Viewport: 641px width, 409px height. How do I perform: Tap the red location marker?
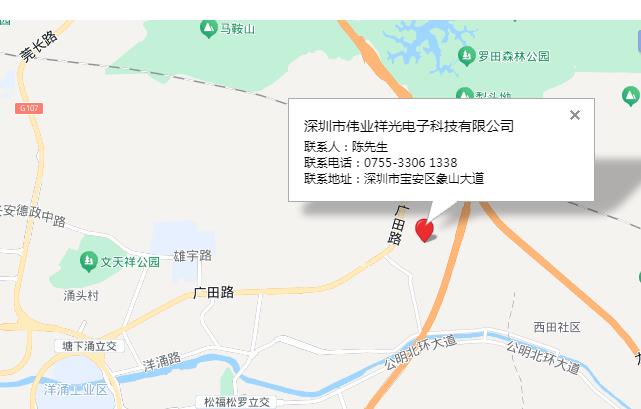point(424,230)
